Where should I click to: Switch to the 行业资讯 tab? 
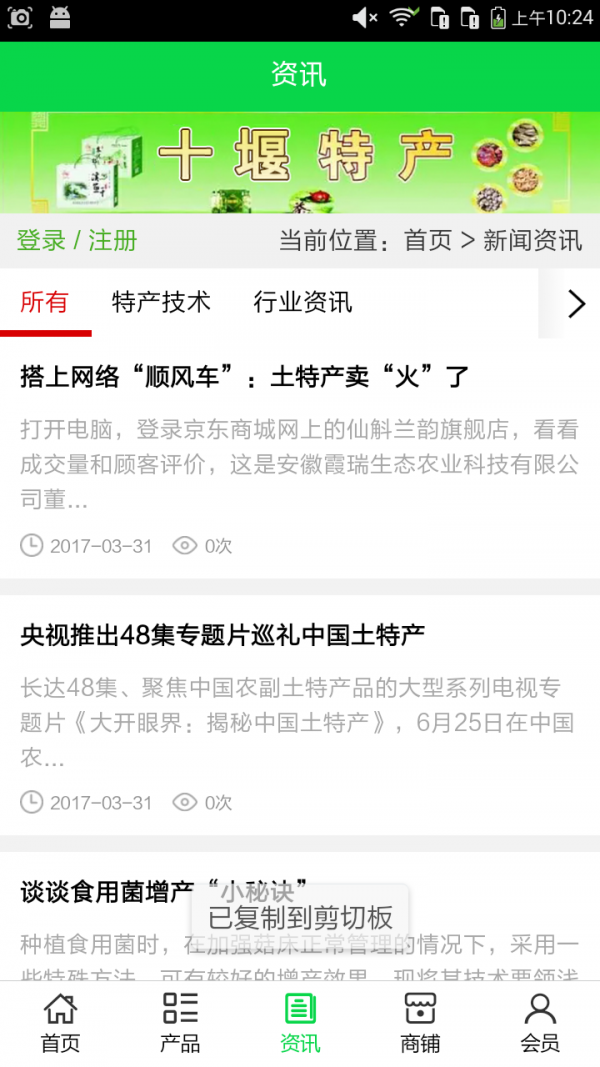[302, 302]
